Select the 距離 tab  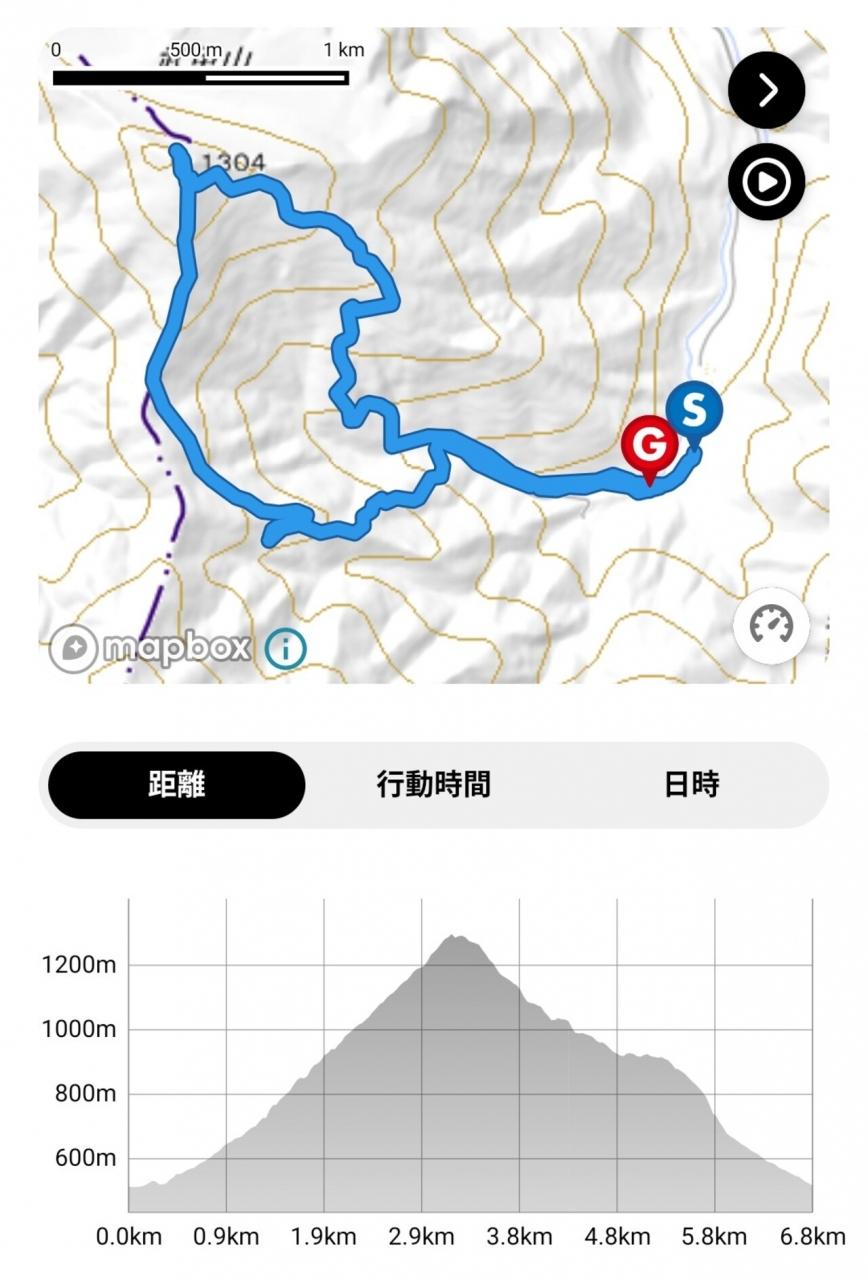tap(176, 785)
